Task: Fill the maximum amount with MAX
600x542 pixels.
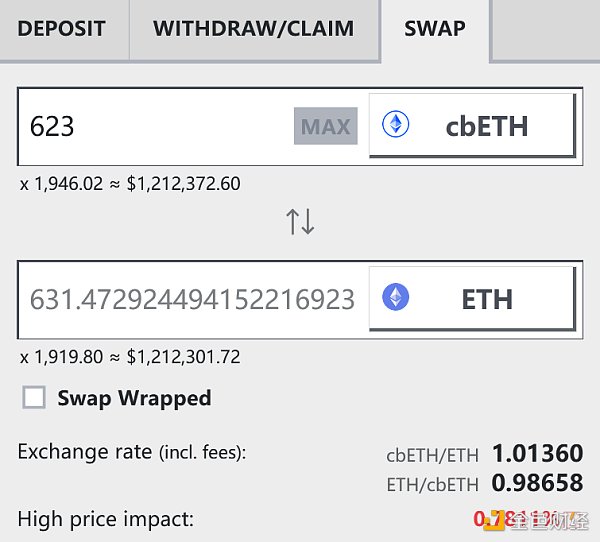Action: pyautogui.click(x=326, y=126)
